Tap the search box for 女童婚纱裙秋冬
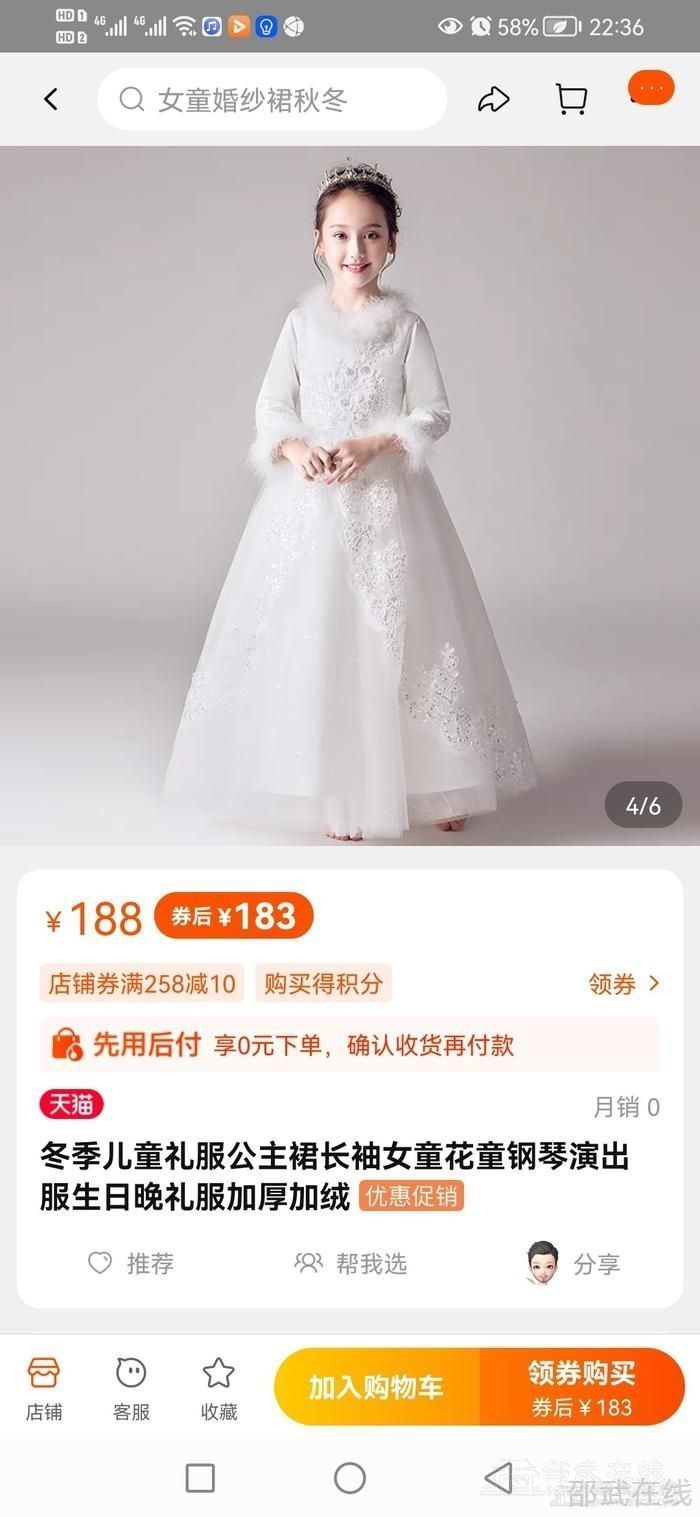Image resolution: width=700 pixels, height=1517 pixels. click(x=272, y=99)
